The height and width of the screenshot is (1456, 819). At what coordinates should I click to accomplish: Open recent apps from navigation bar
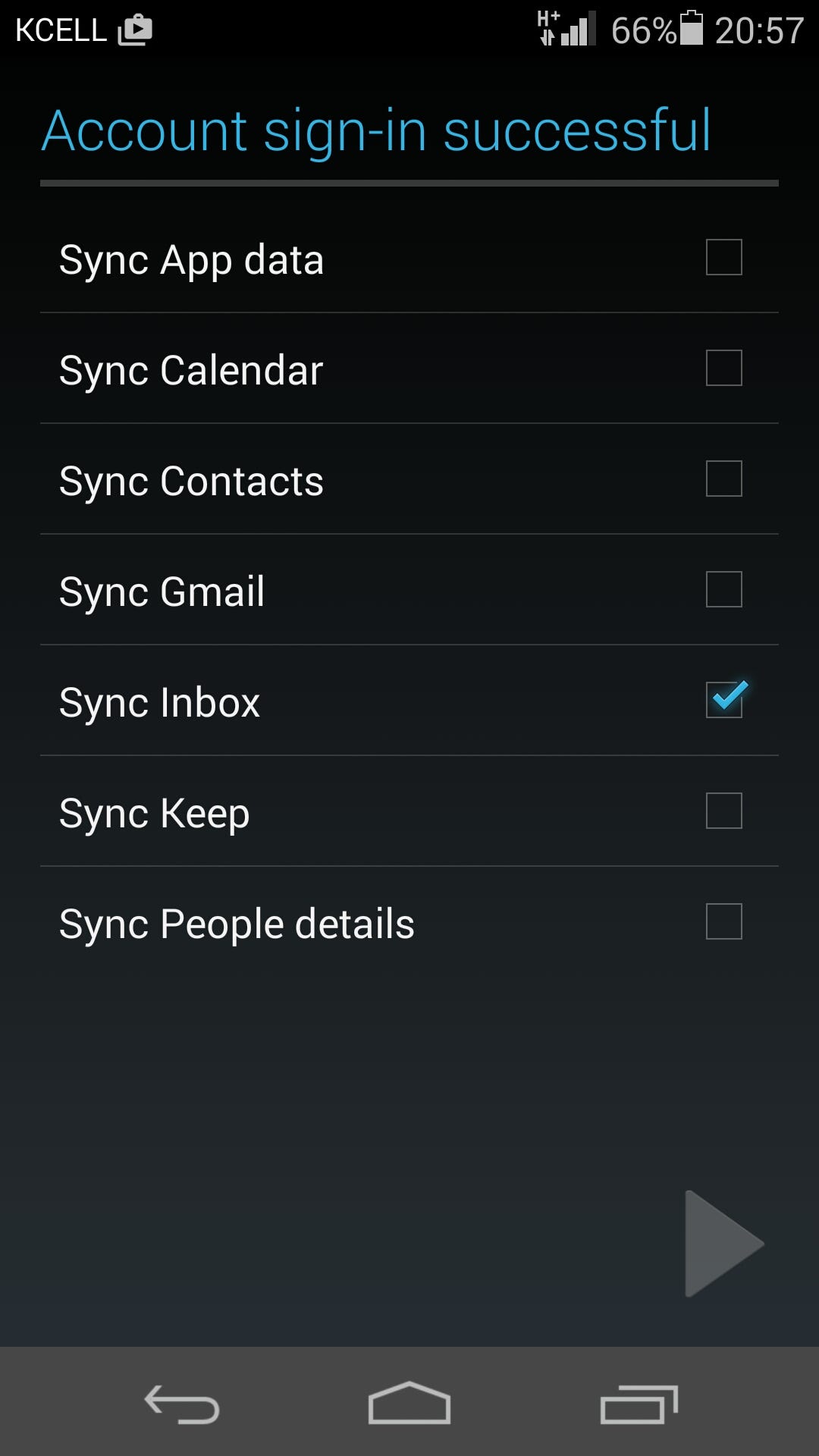pos(639,1404)
